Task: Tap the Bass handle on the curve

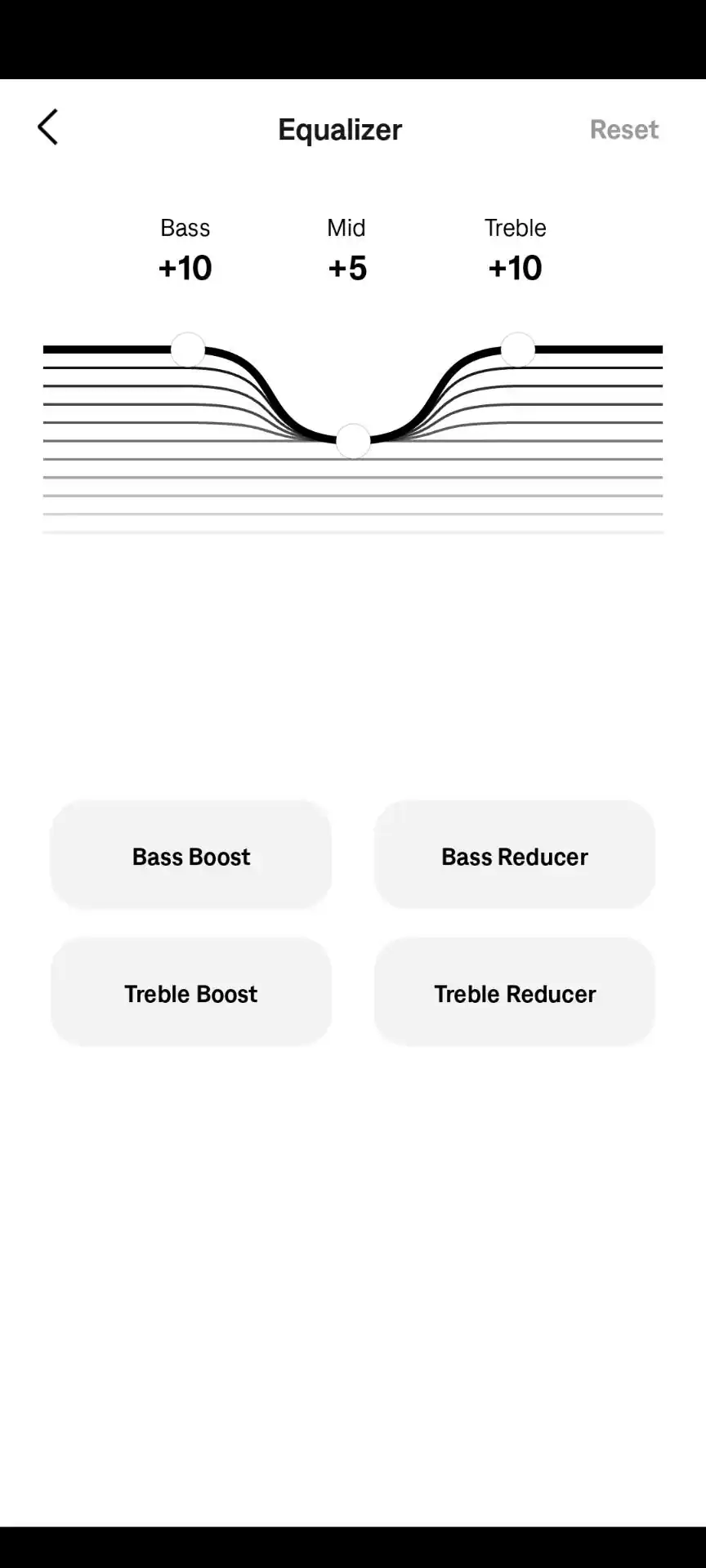Action: click(x=188, y=350)
